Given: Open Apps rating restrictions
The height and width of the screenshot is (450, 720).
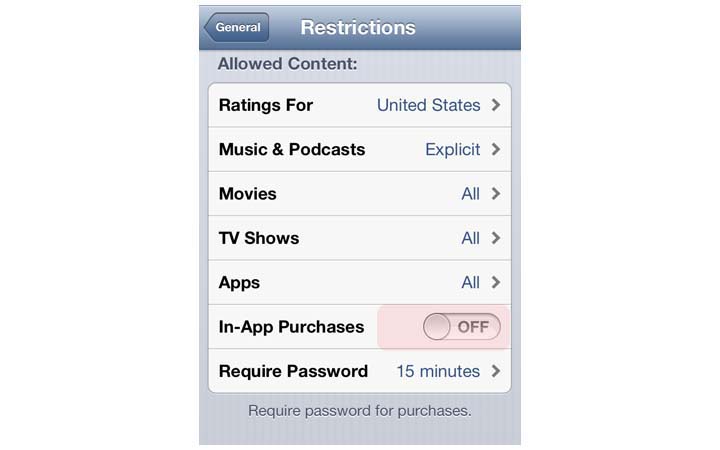Looking at the screenshot, I should [x=360, y=282].
